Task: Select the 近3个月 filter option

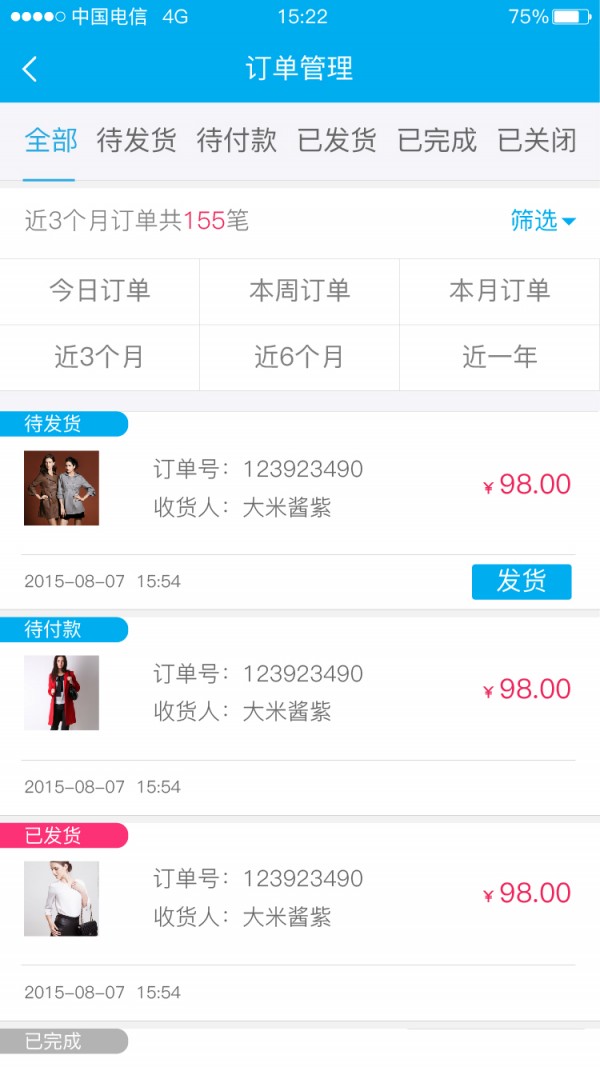Action: (100, 357)
